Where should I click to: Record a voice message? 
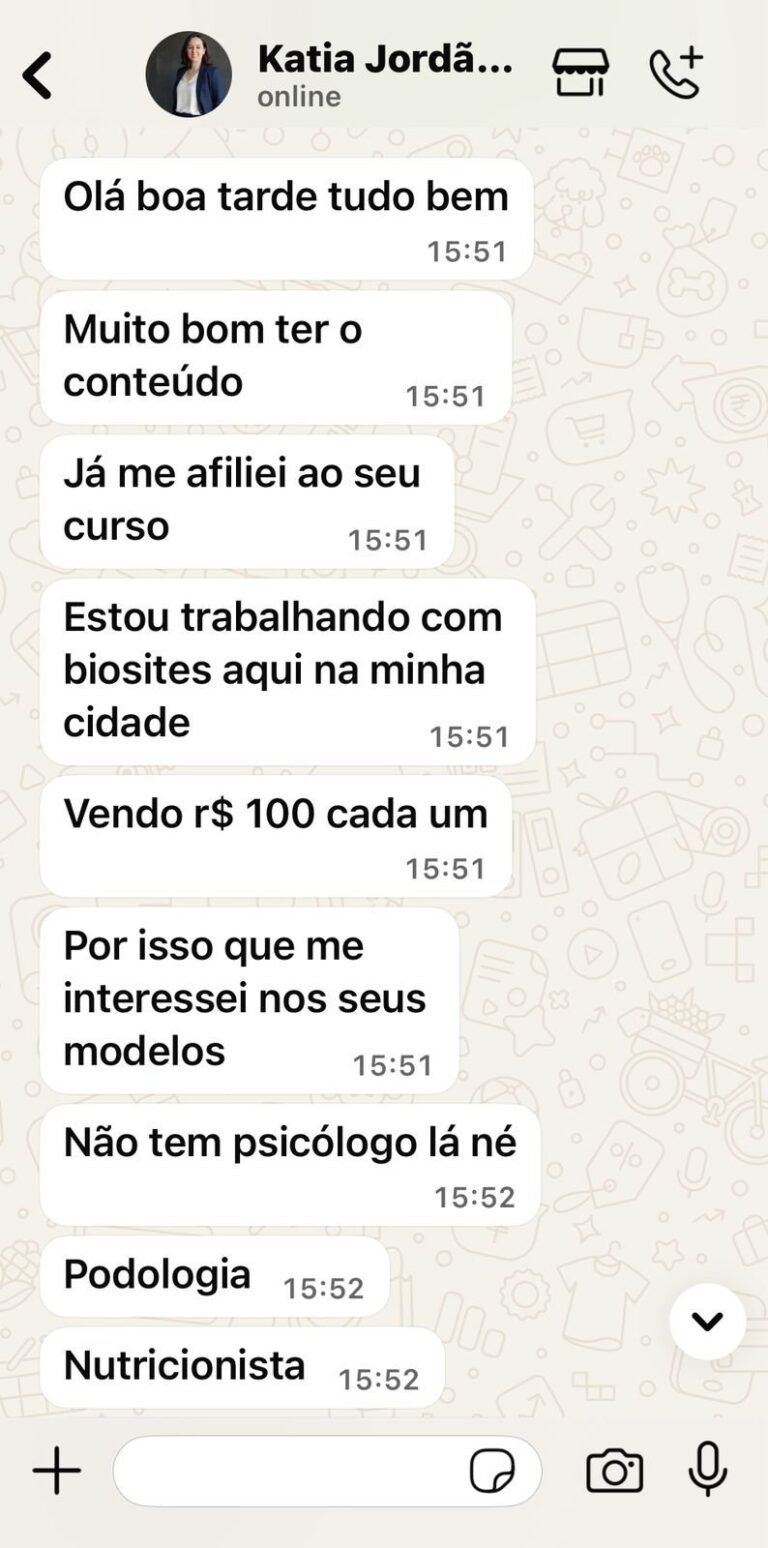707,1470
